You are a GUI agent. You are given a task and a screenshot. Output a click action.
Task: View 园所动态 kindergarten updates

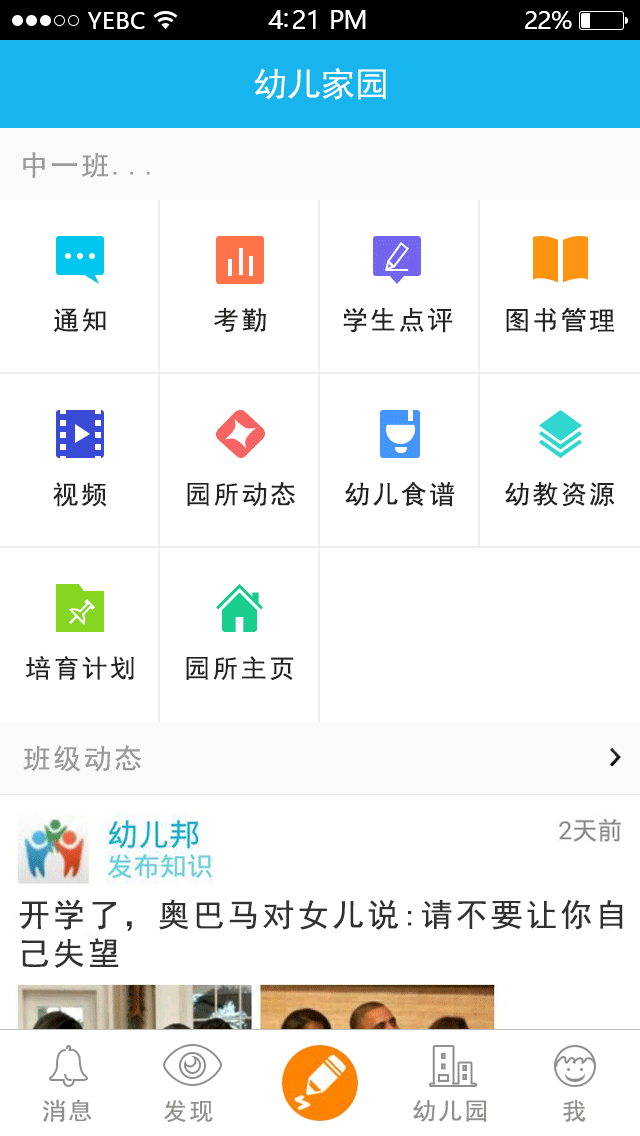tap(240, 460)
